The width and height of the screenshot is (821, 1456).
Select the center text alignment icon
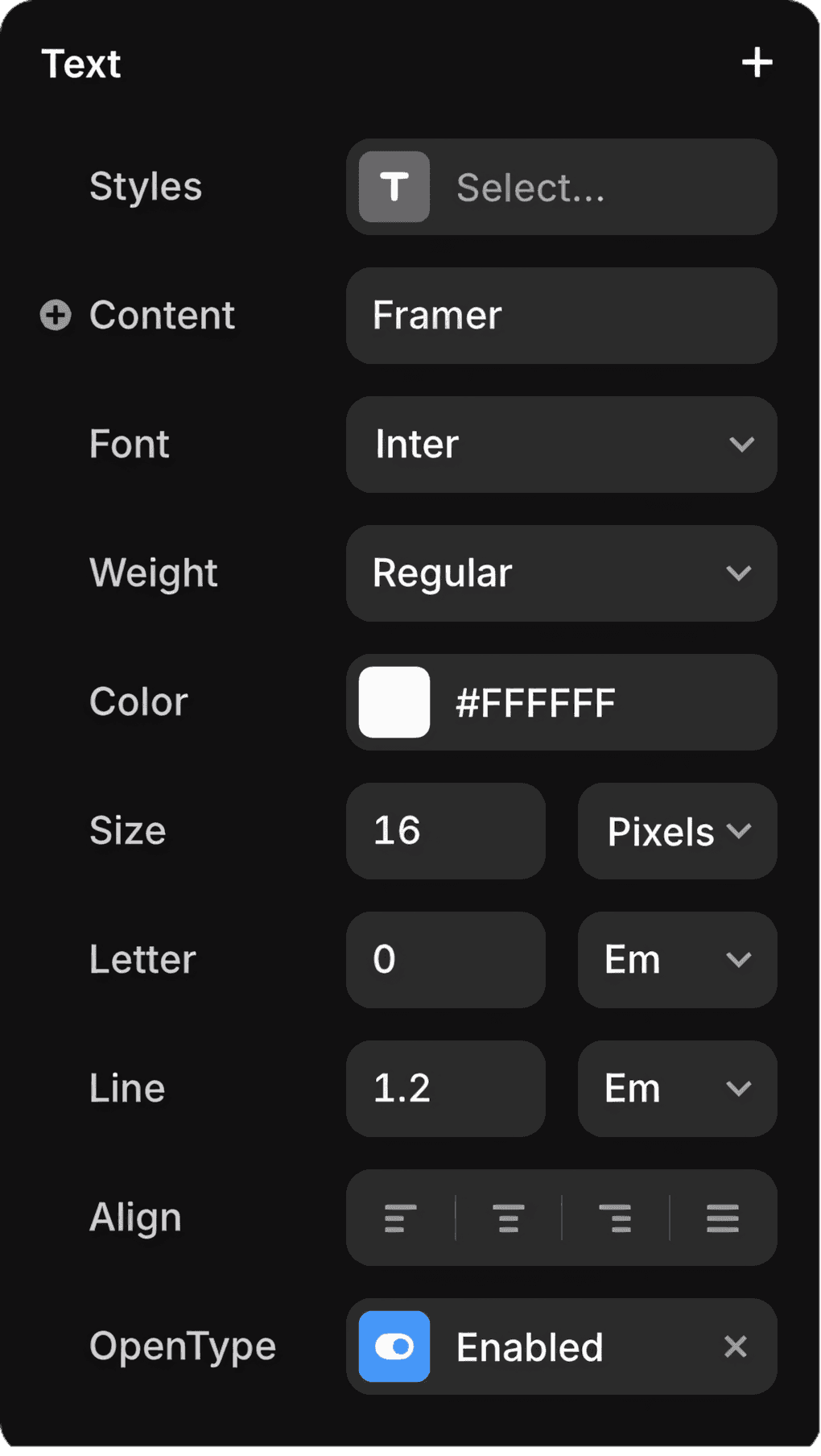[507, 1218]
